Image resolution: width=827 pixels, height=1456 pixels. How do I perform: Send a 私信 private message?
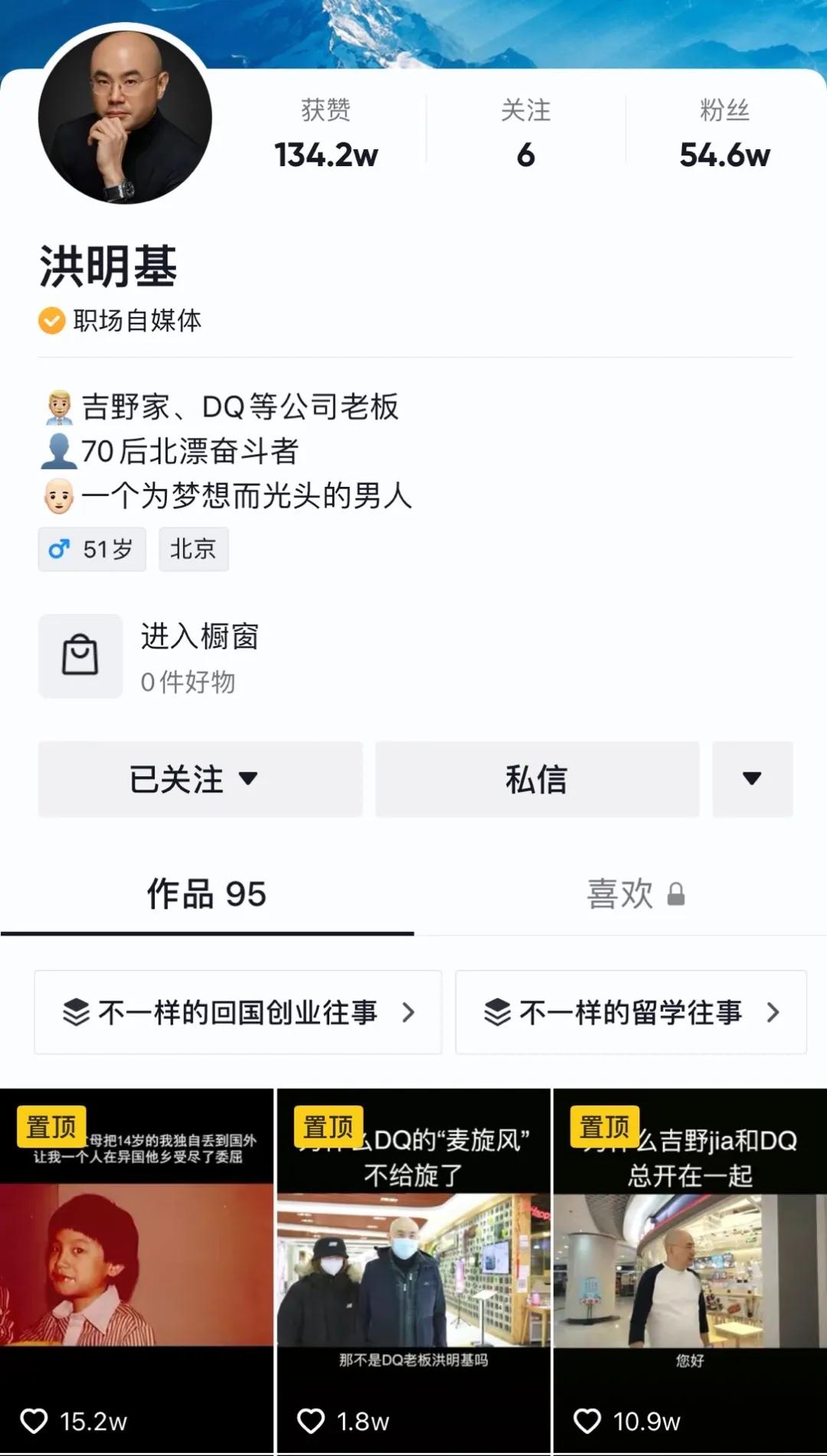(537, 779)
